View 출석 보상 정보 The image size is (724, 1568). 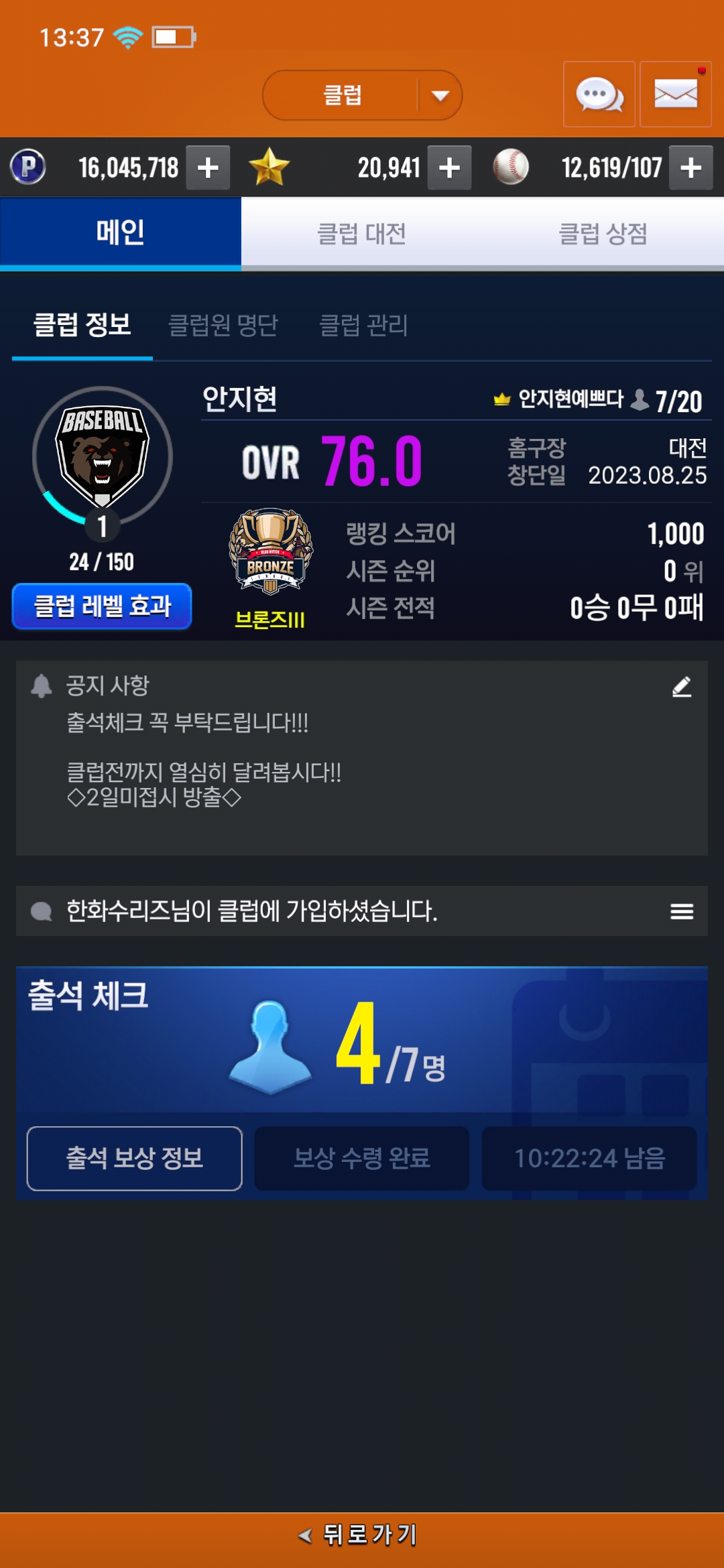[134, 1159]
